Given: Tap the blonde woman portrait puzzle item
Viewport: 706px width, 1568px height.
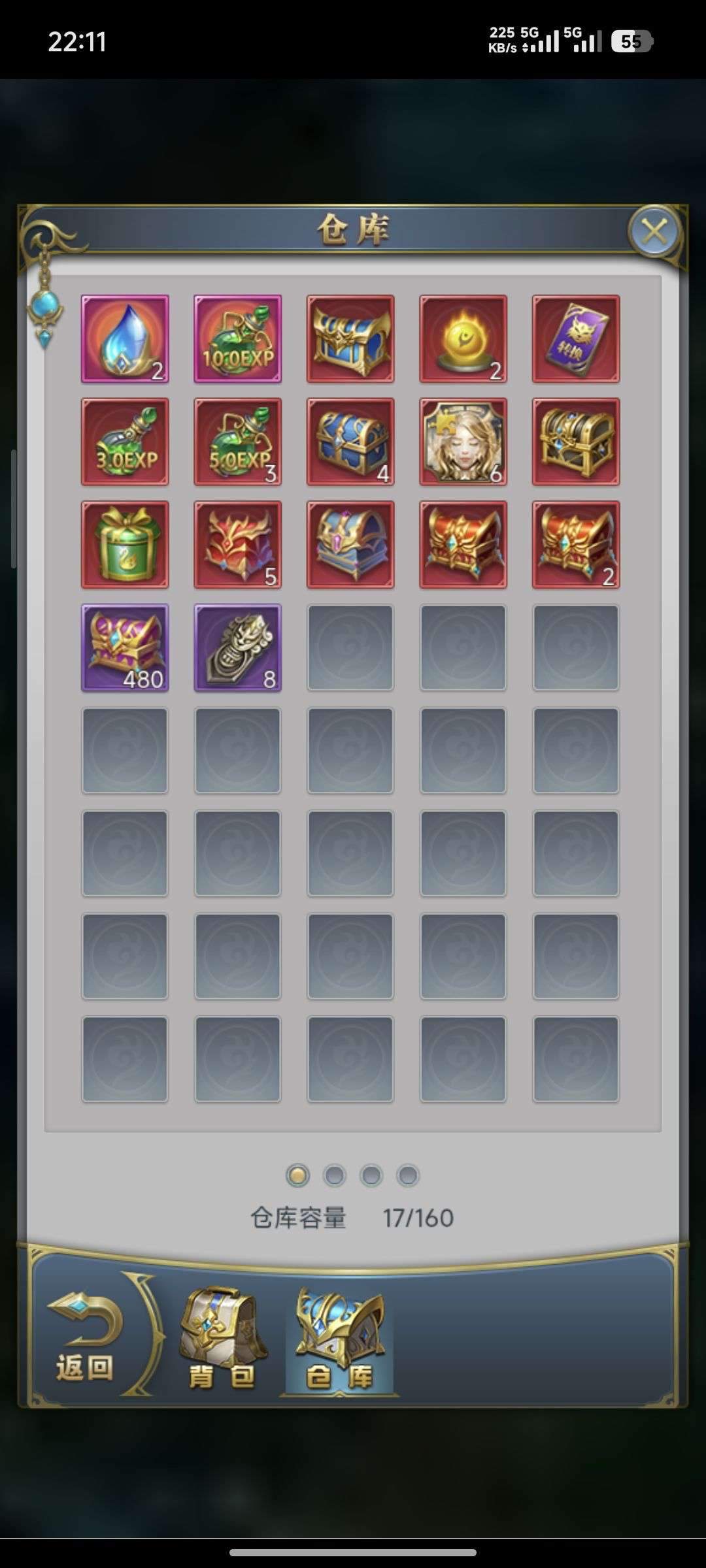Looking at the screenshot, I should (463, 442).
